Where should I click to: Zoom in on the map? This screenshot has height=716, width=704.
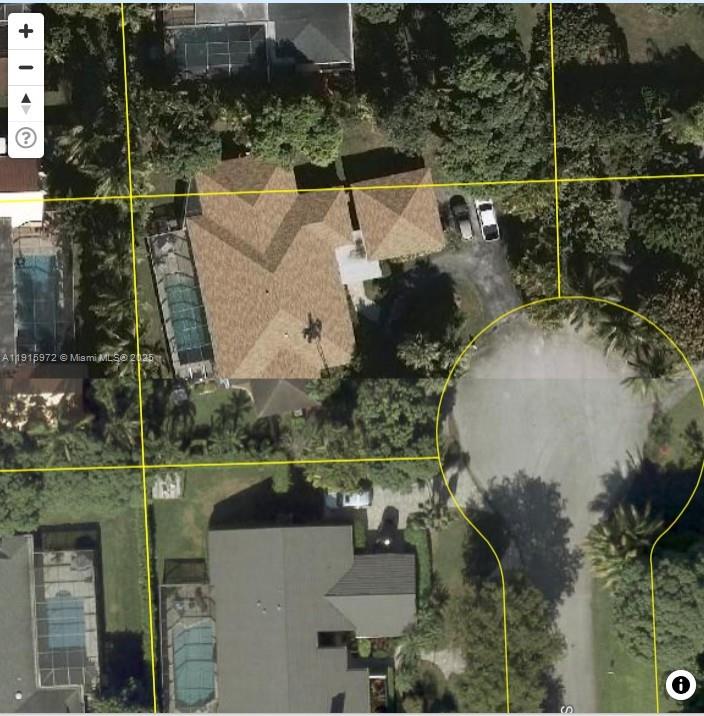point(26,31)
